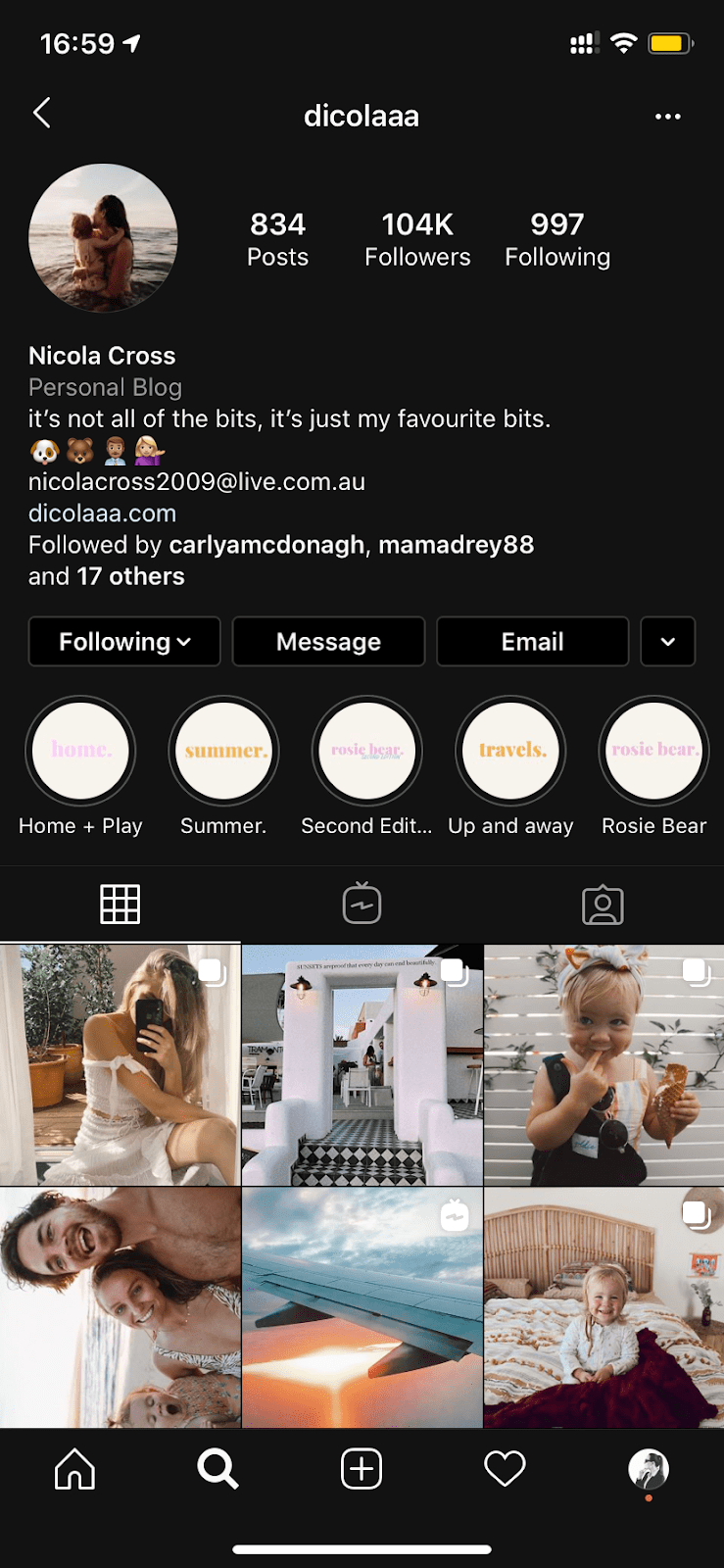Open the three-dot options menu
This screenshot has width=724, height=1568.
pyautogui.click(x=667, y=116)
